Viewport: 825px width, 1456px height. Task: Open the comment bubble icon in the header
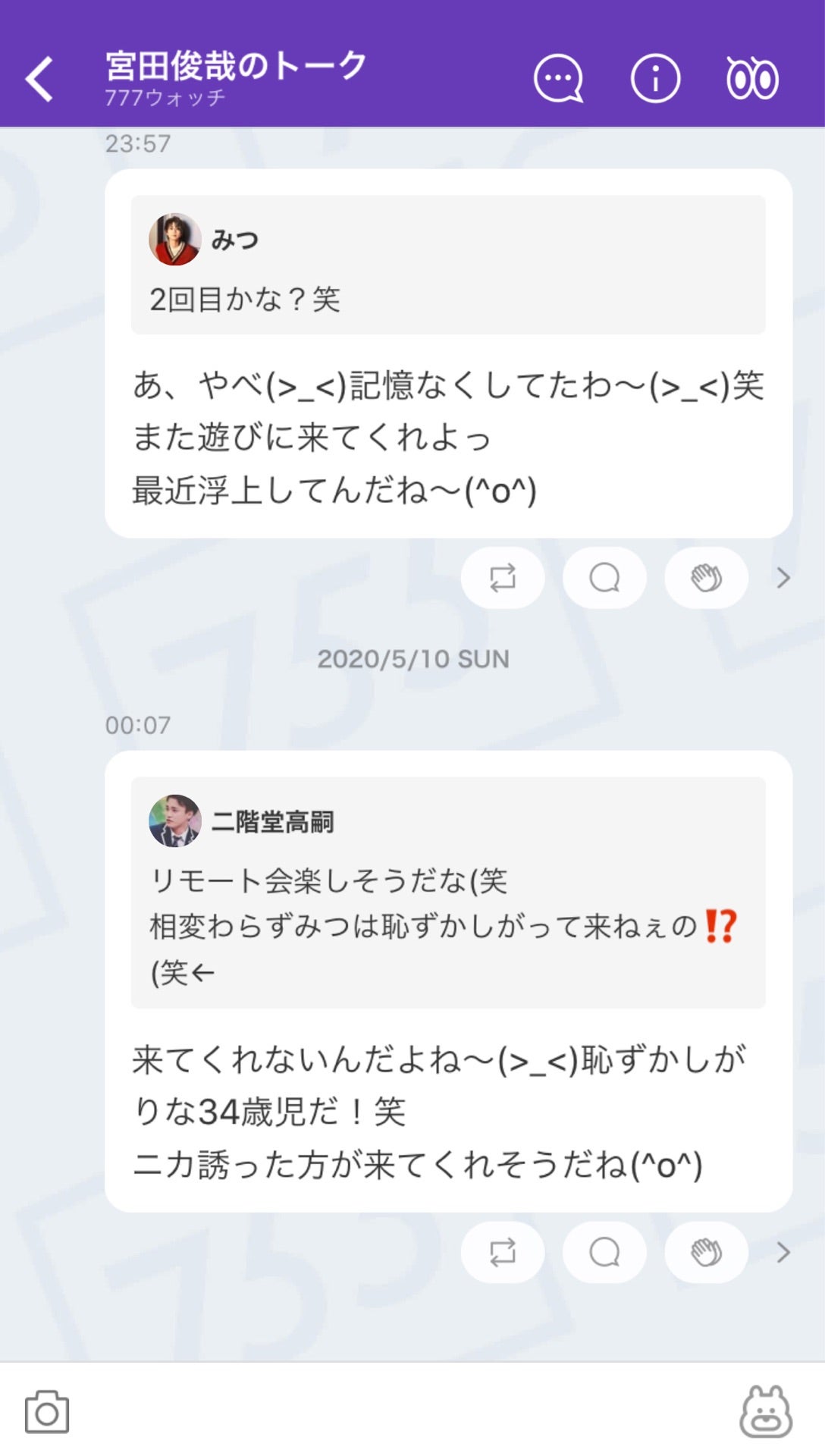pyautogui.click(x=557, y=78)
